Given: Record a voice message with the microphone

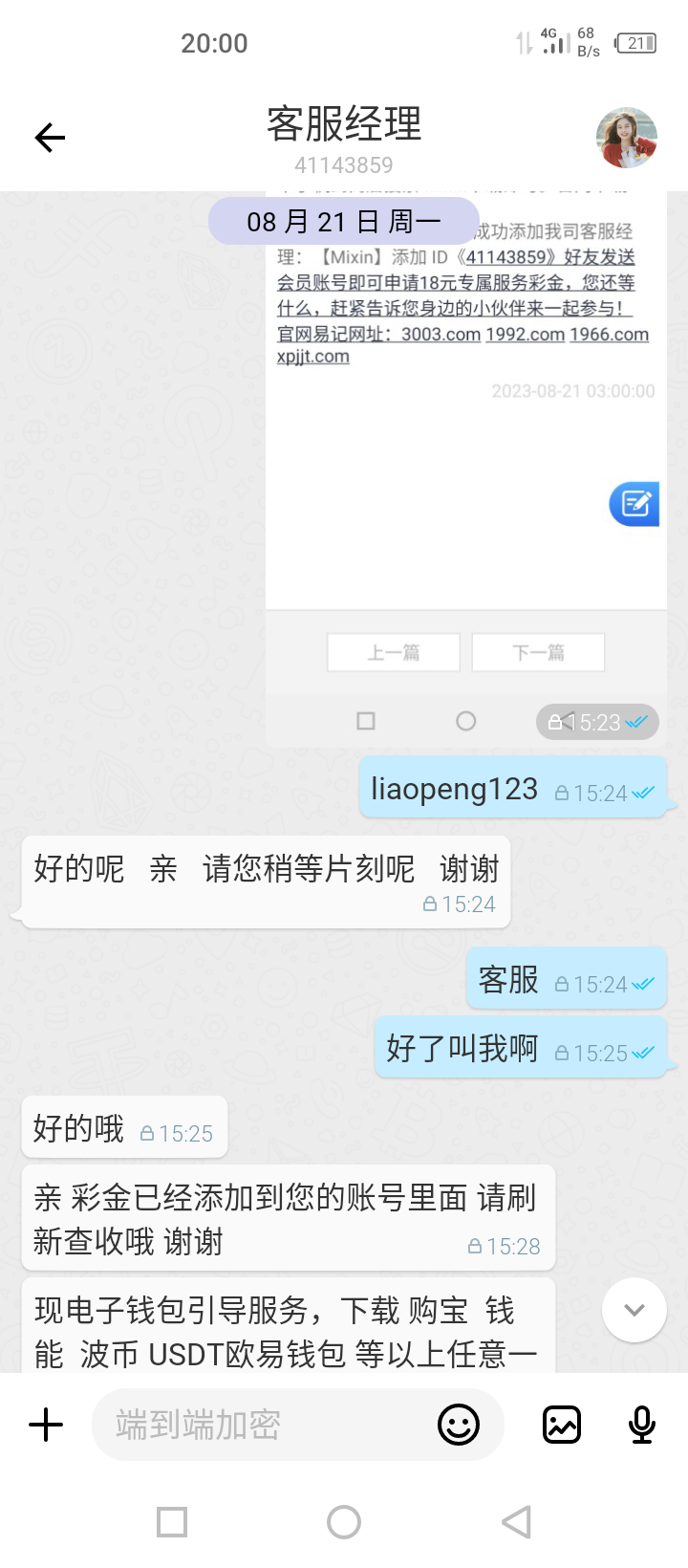Looking at the screenshot, I should point(642,1425).
